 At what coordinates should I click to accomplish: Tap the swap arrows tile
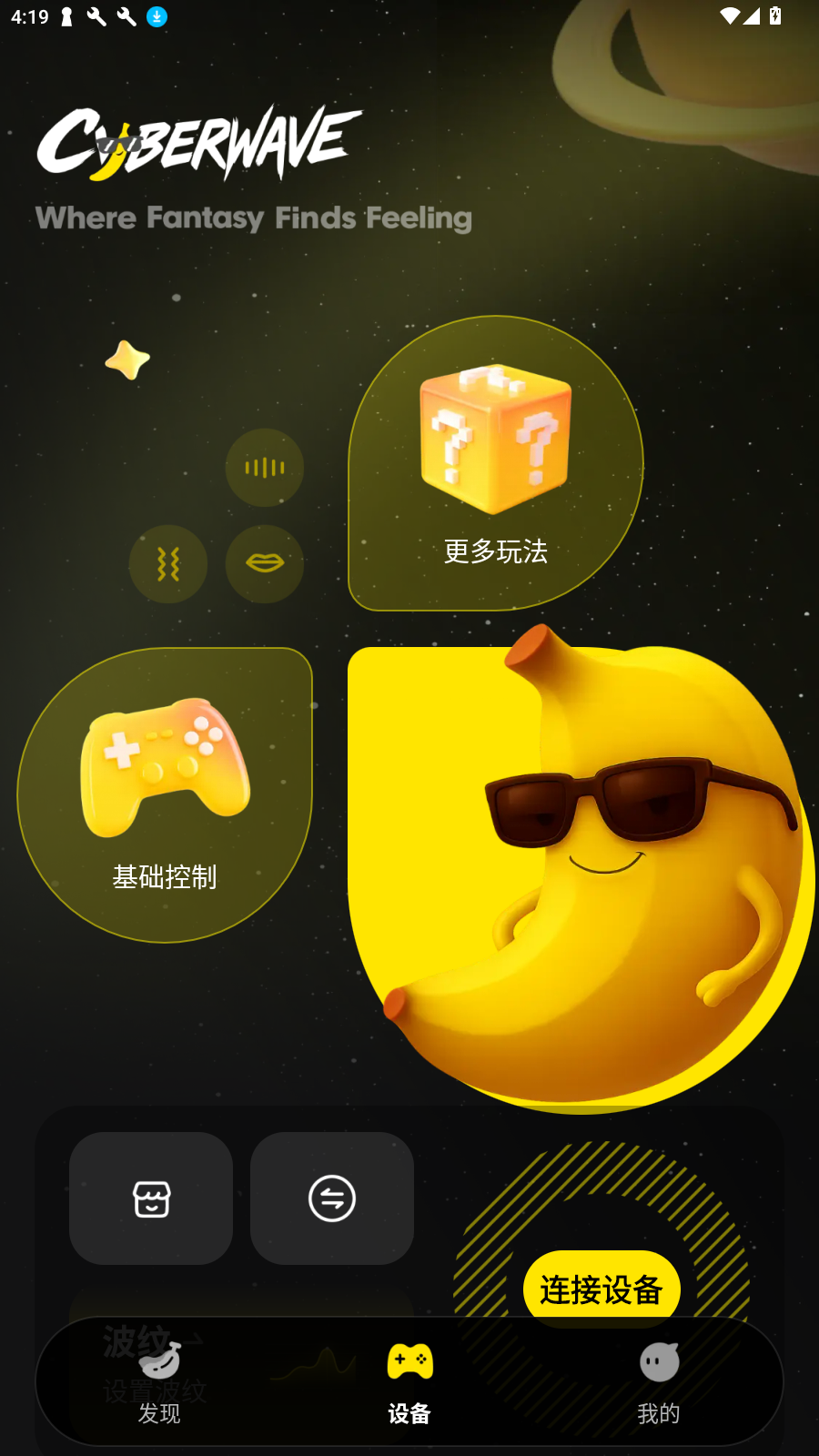click(332, 1198)
